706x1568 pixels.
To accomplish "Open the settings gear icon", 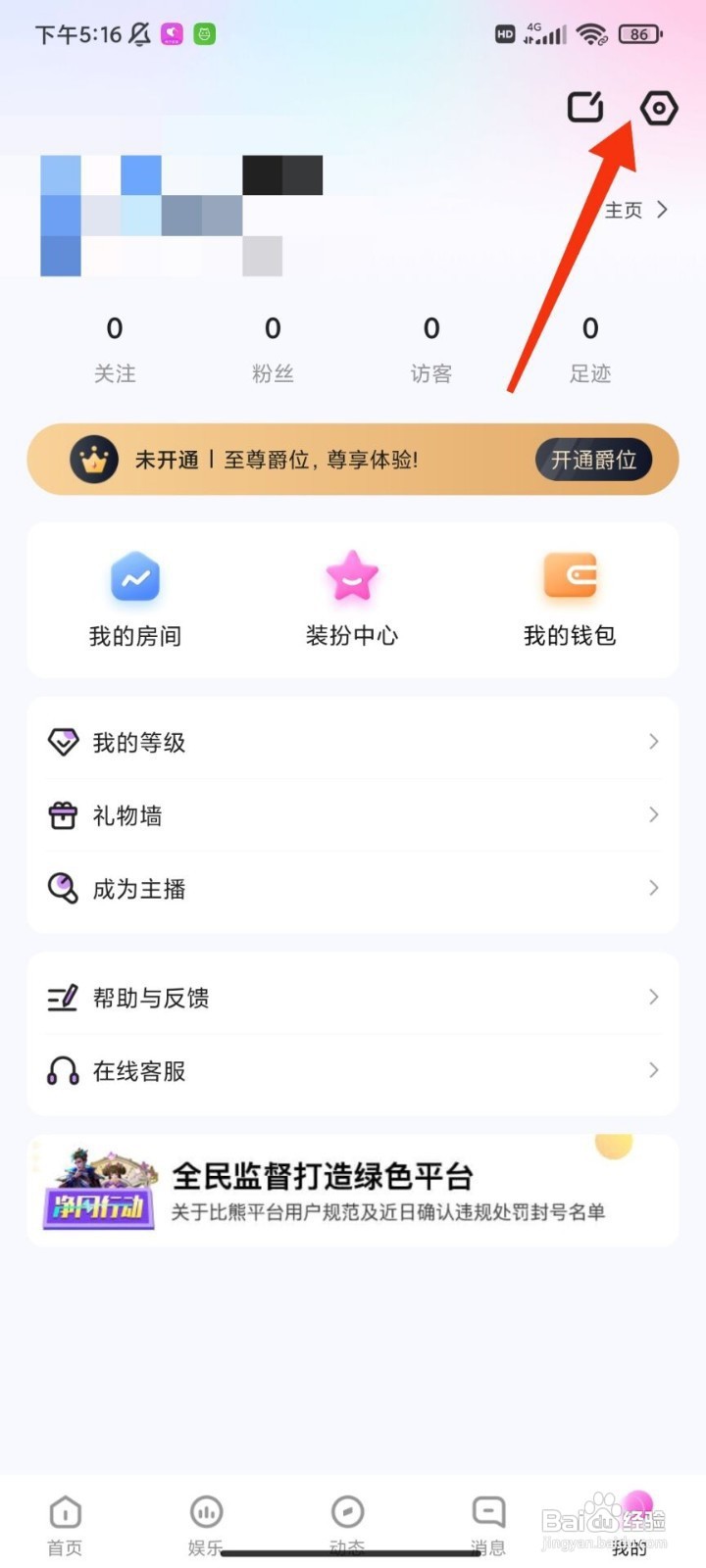I will [658, 109].
